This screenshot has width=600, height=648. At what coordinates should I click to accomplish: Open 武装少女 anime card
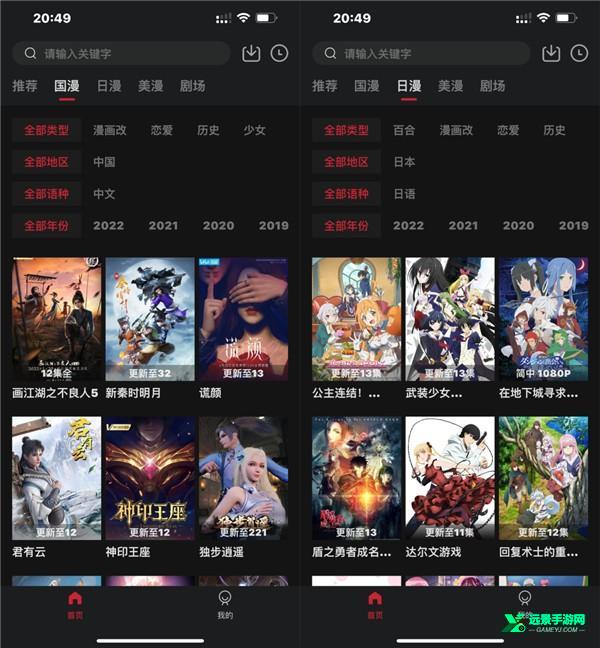pos(449,320)
